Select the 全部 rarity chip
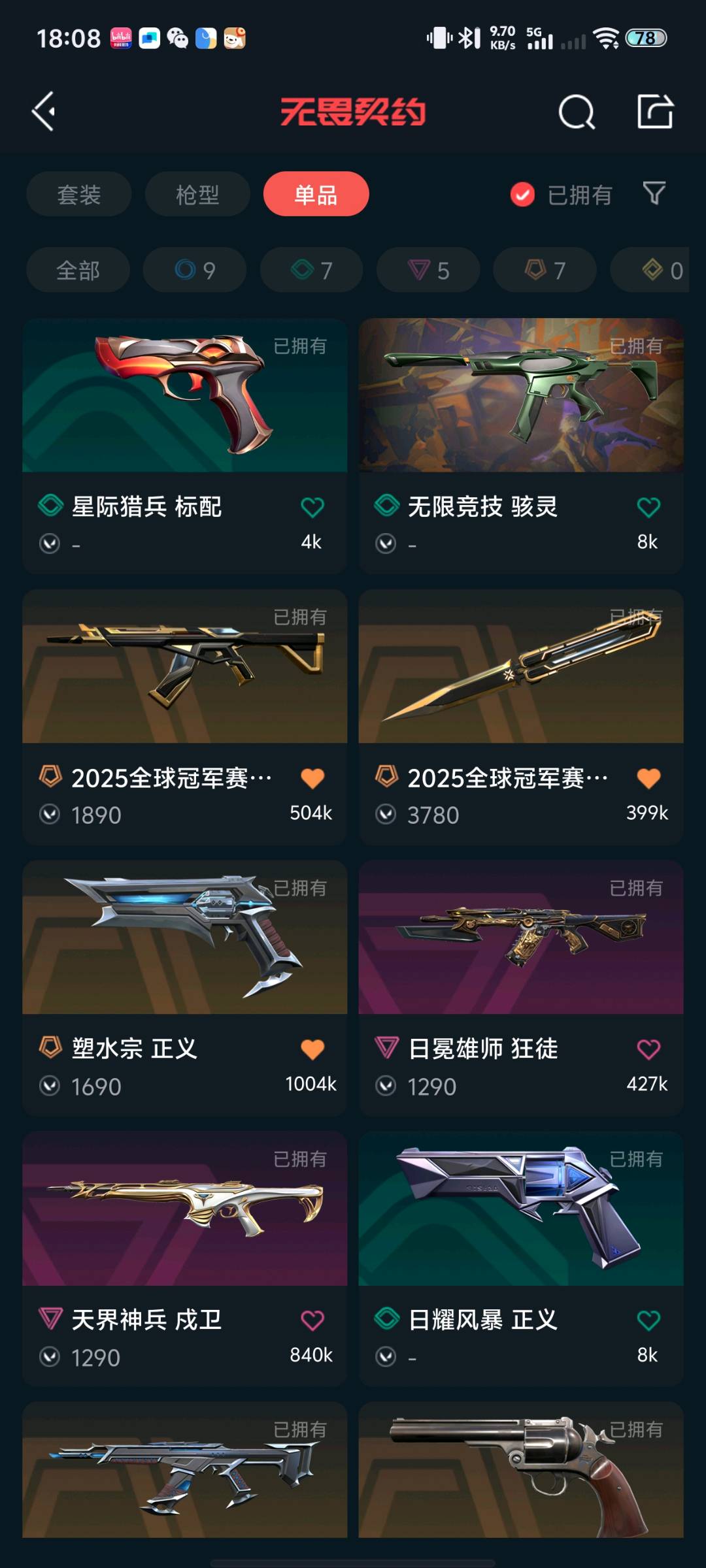 [x=78, y=270]
